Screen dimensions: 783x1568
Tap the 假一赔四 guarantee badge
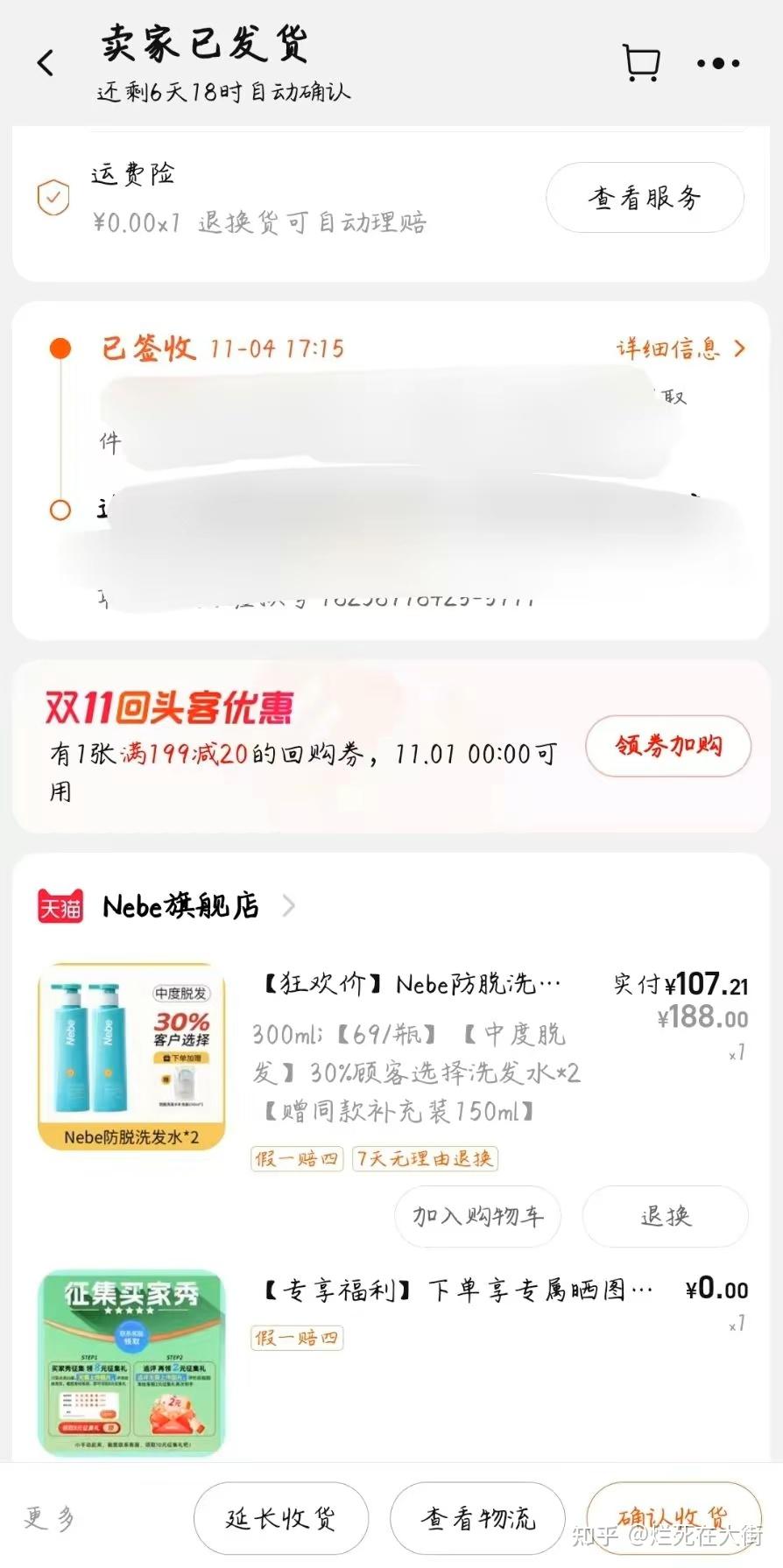point(297,1158)
